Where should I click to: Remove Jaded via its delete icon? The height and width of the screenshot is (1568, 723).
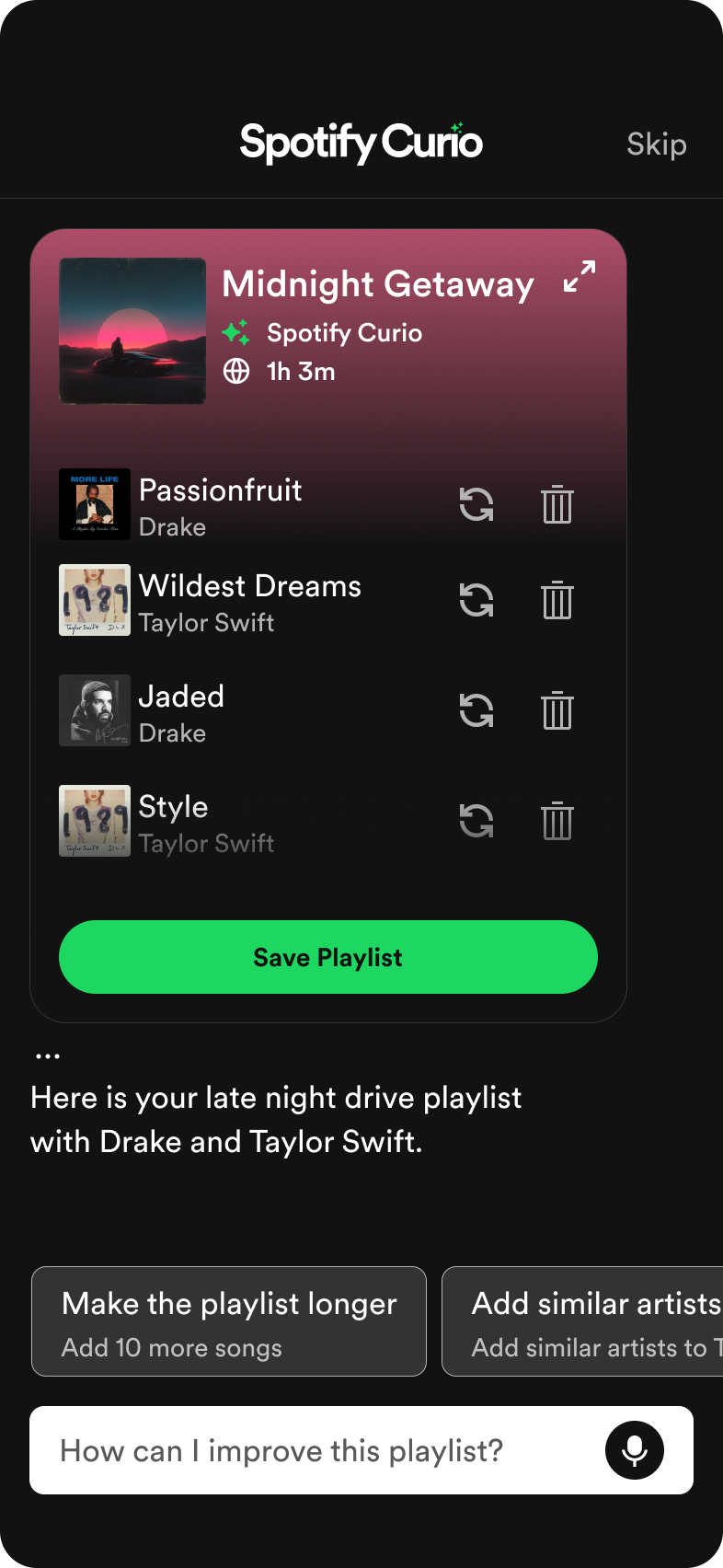[x=556, y=710]
